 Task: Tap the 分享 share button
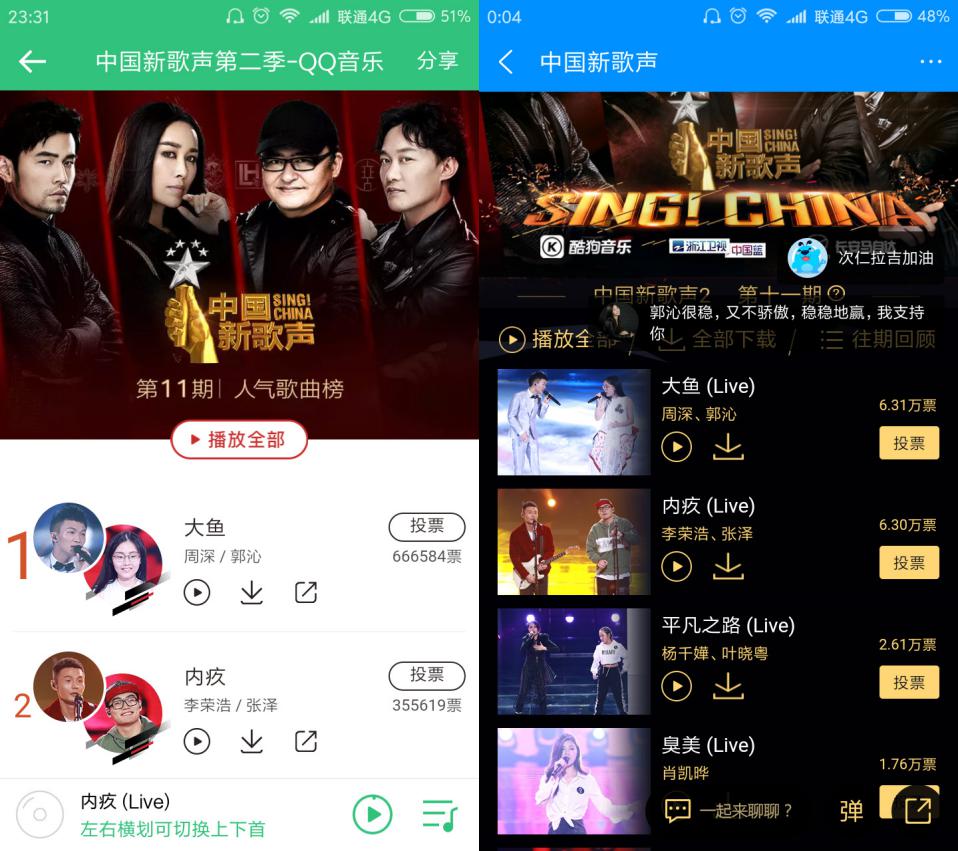click(x=437, y=61)
